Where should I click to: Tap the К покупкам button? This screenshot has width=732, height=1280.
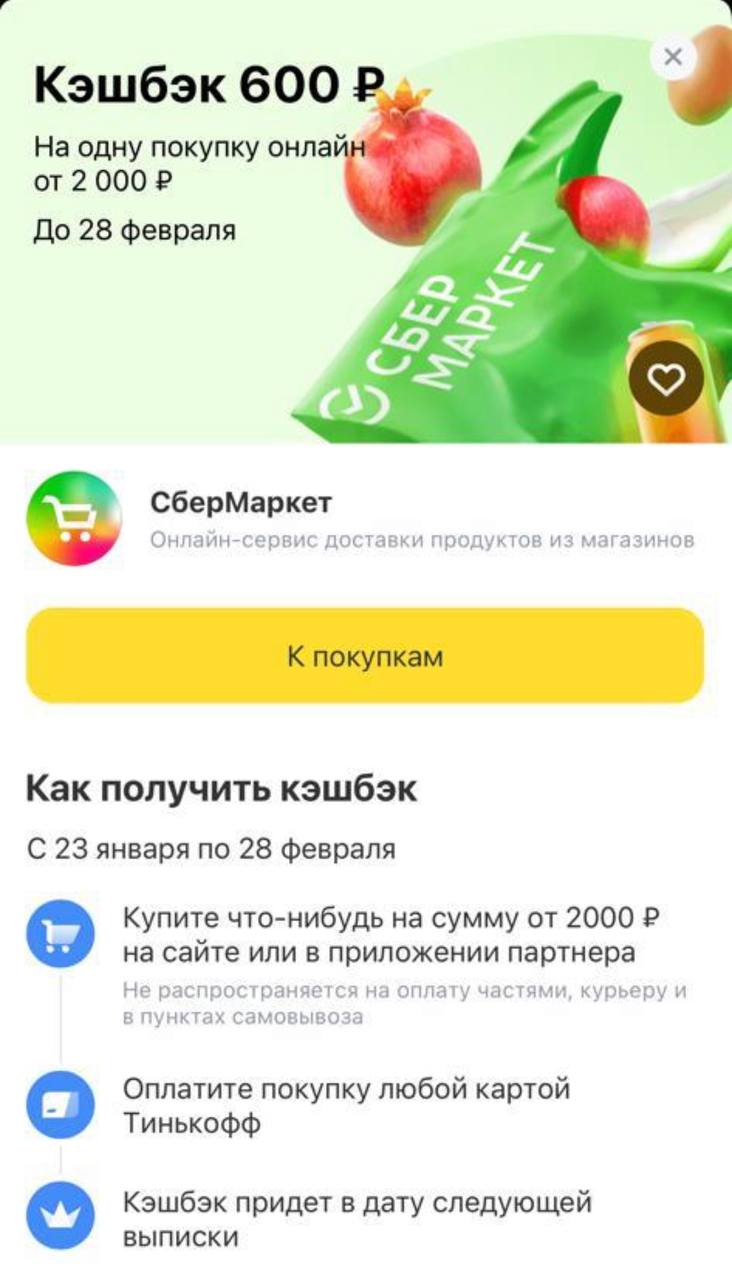click(365, 656)
